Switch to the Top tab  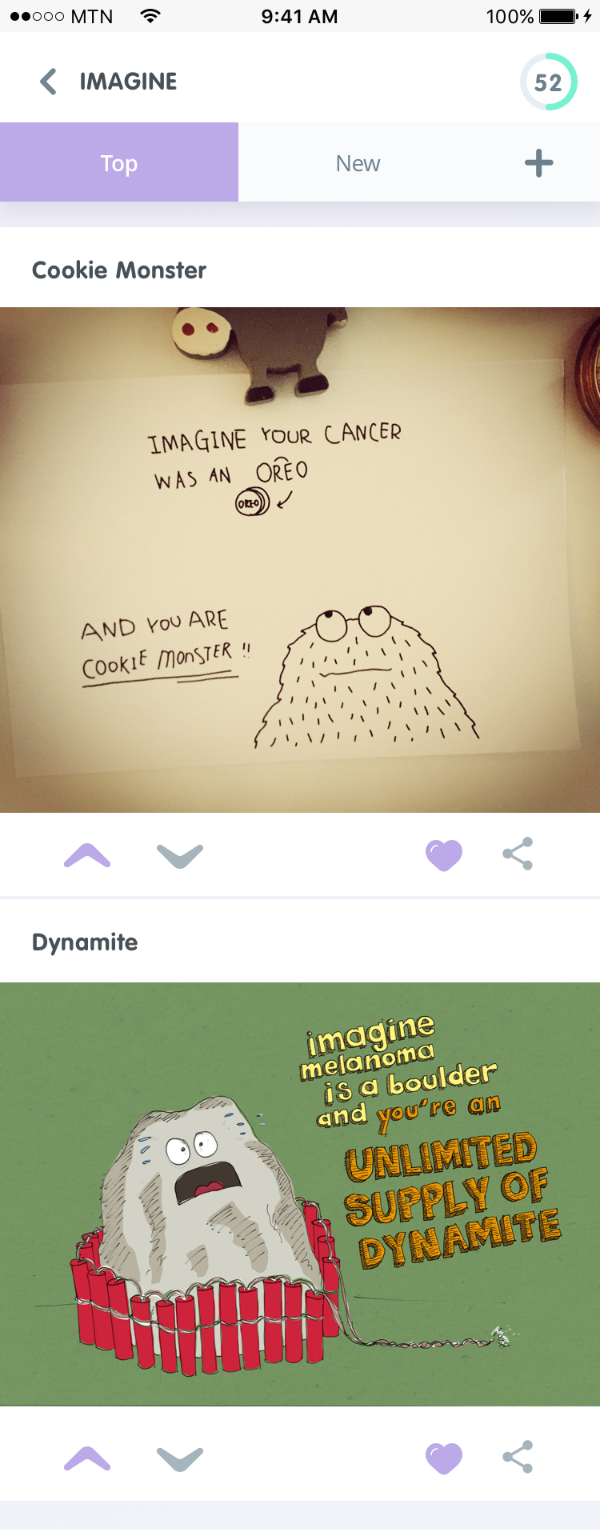click(x=119, y=163)
